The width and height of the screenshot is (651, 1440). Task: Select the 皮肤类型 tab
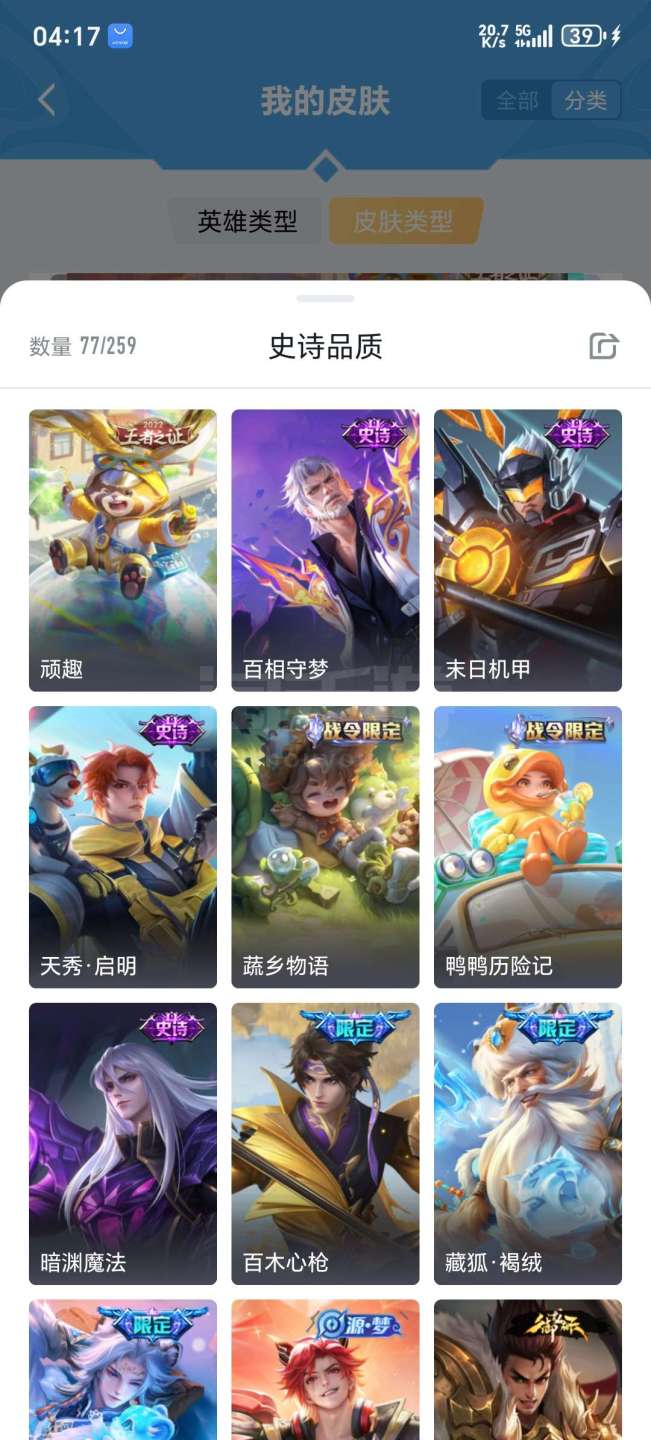pos(404,221)
